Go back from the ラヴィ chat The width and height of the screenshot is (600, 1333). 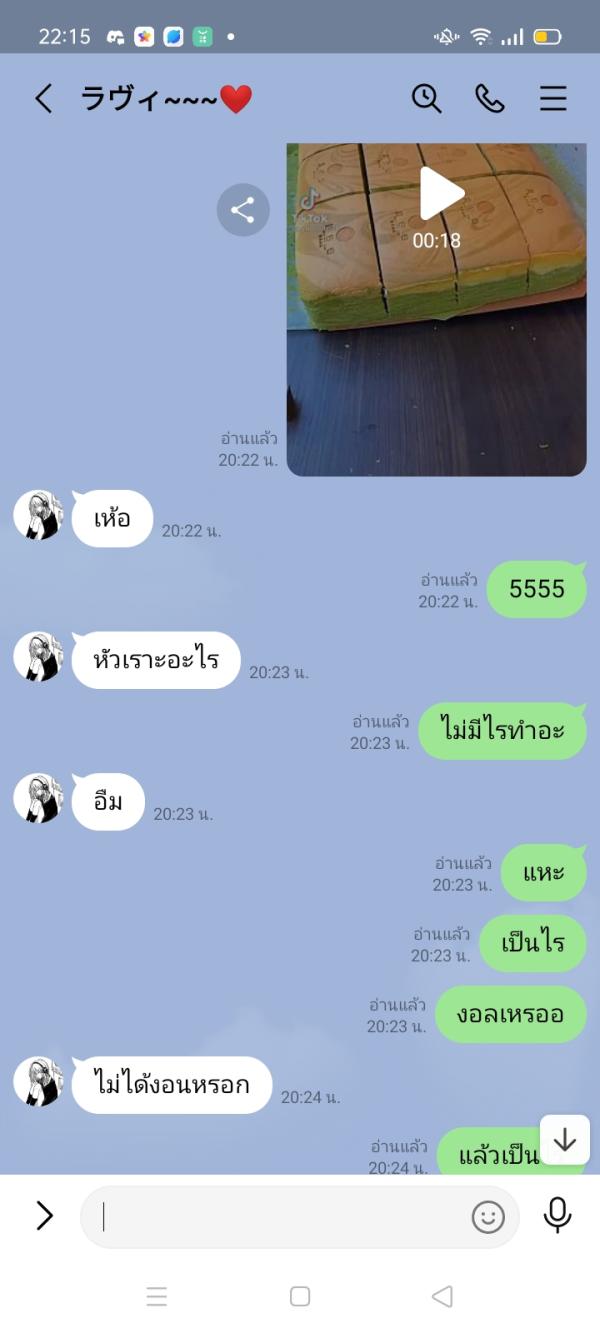[43, 98]
